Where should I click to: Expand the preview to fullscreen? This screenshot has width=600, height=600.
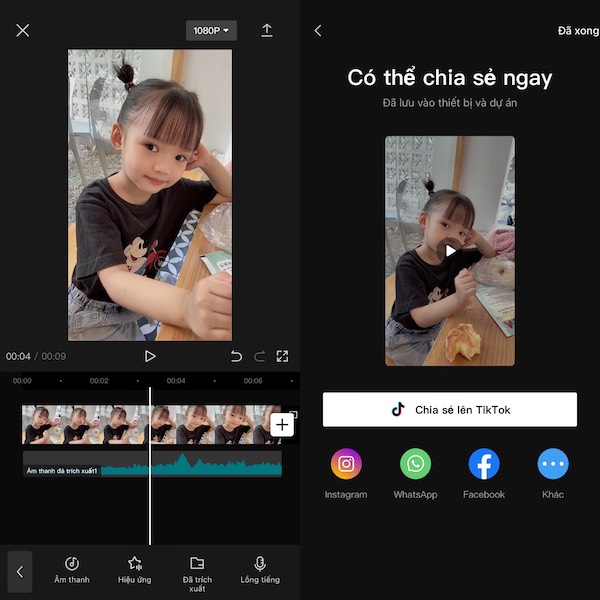(x=283, y=356)
